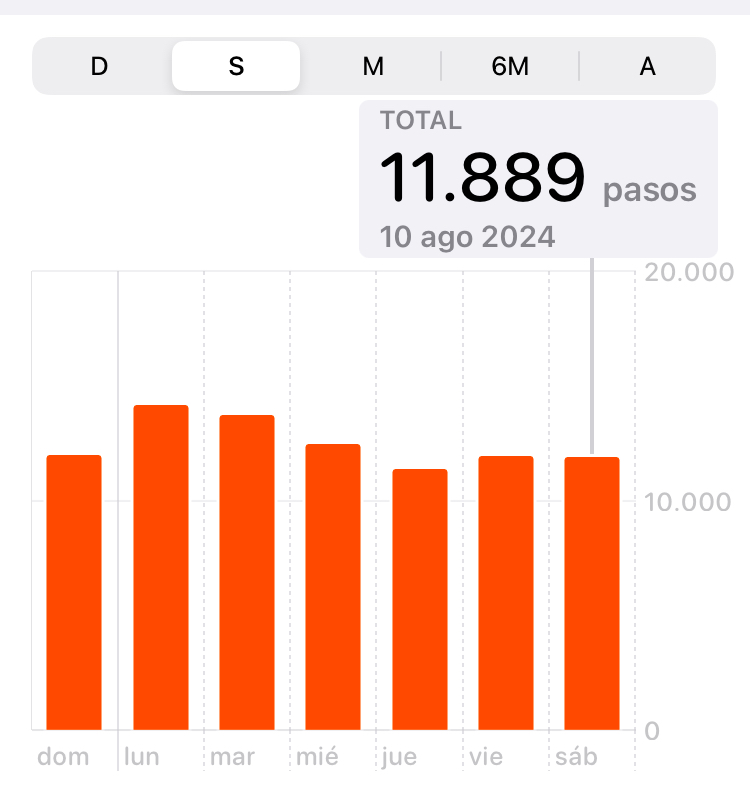Image resolution: width=750 pixels, height=795 pixels.
Task: Tap the lun bar in the chart
Action: [161, 567]
